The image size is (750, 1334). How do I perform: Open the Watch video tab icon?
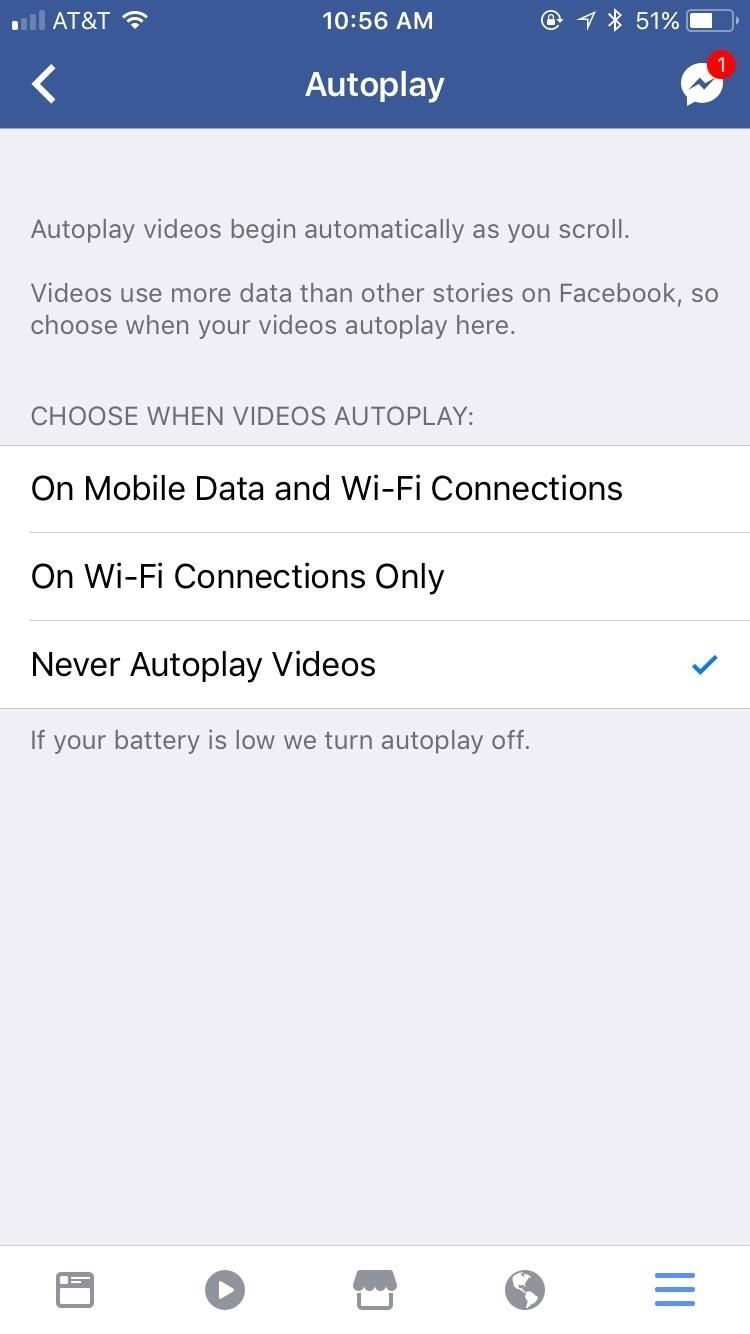coord(225,1289)
